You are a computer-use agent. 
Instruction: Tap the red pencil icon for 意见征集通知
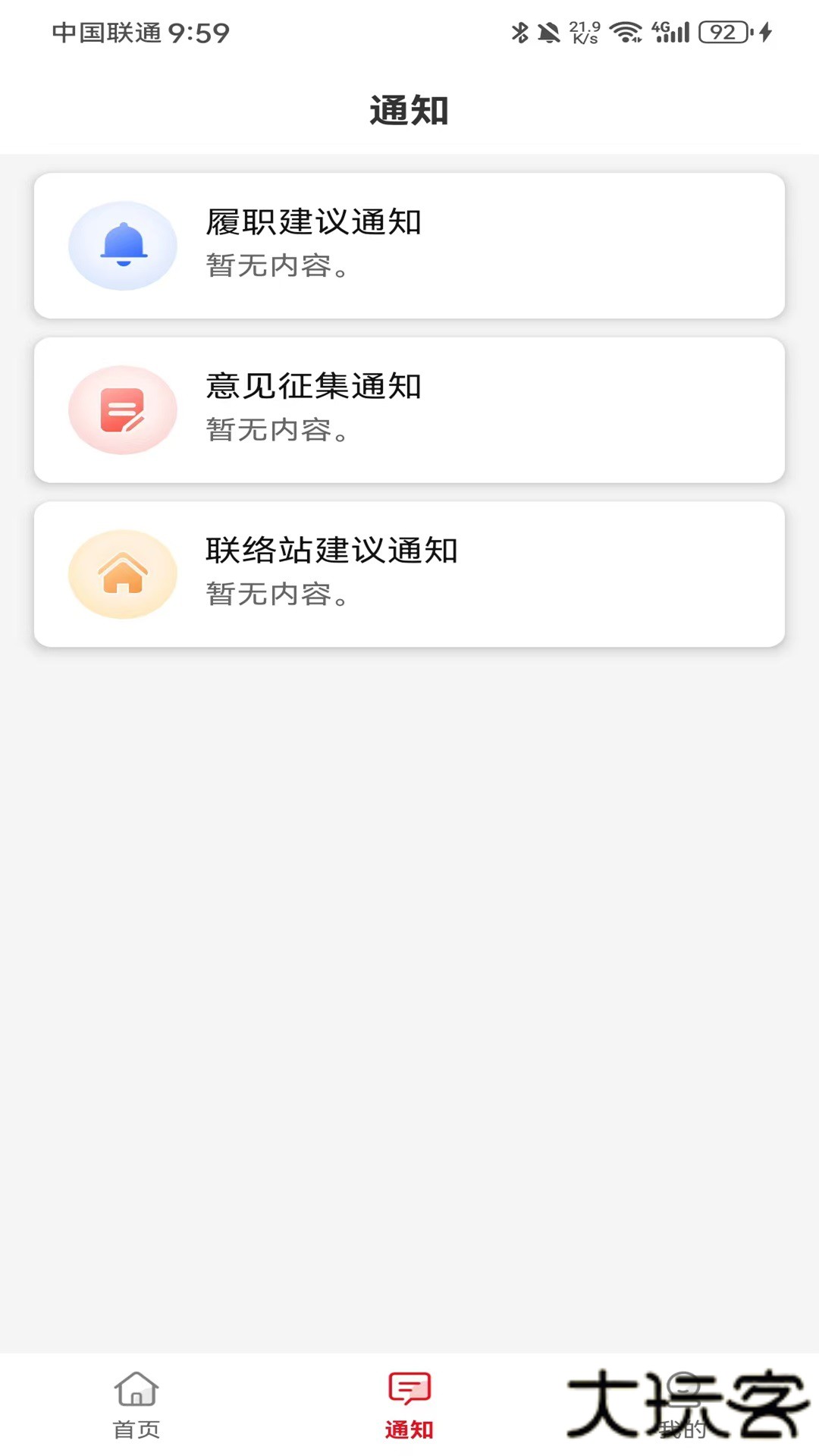point(122,409)
